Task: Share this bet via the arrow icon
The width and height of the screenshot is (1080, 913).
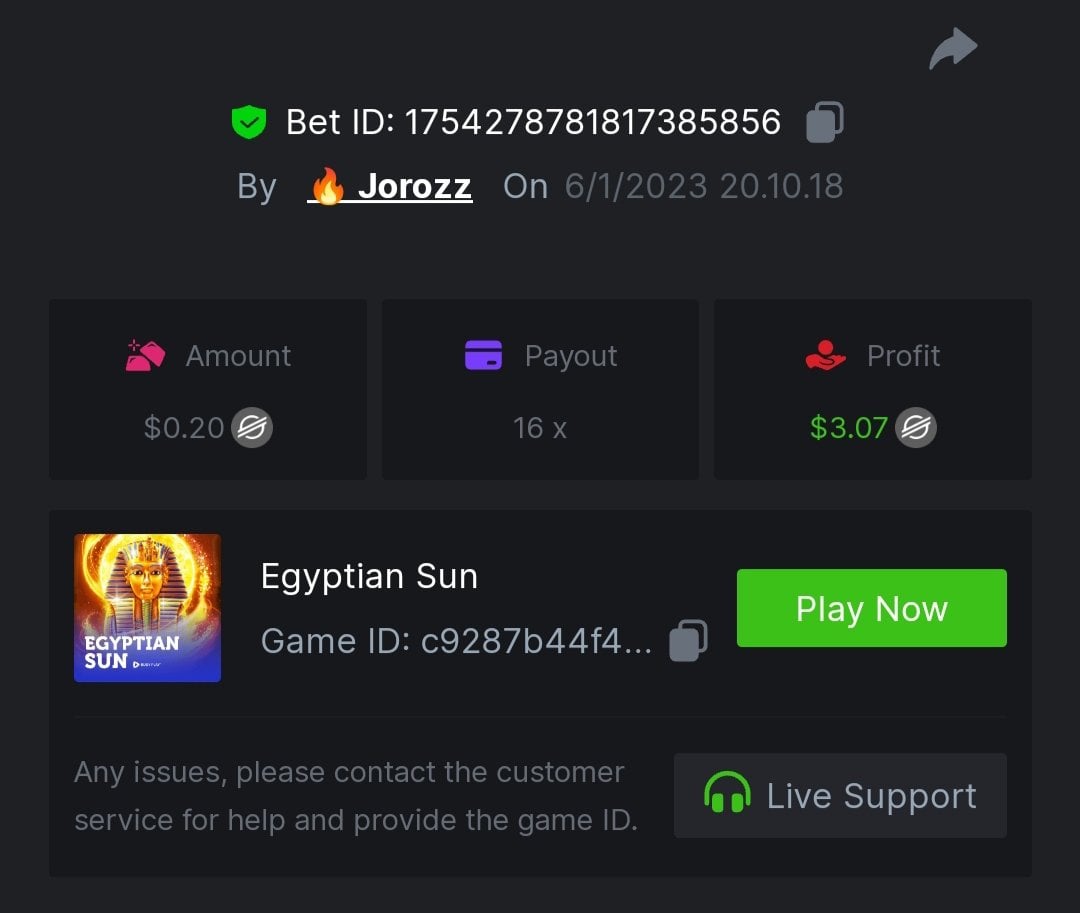Action: click(x=953, y=48)
